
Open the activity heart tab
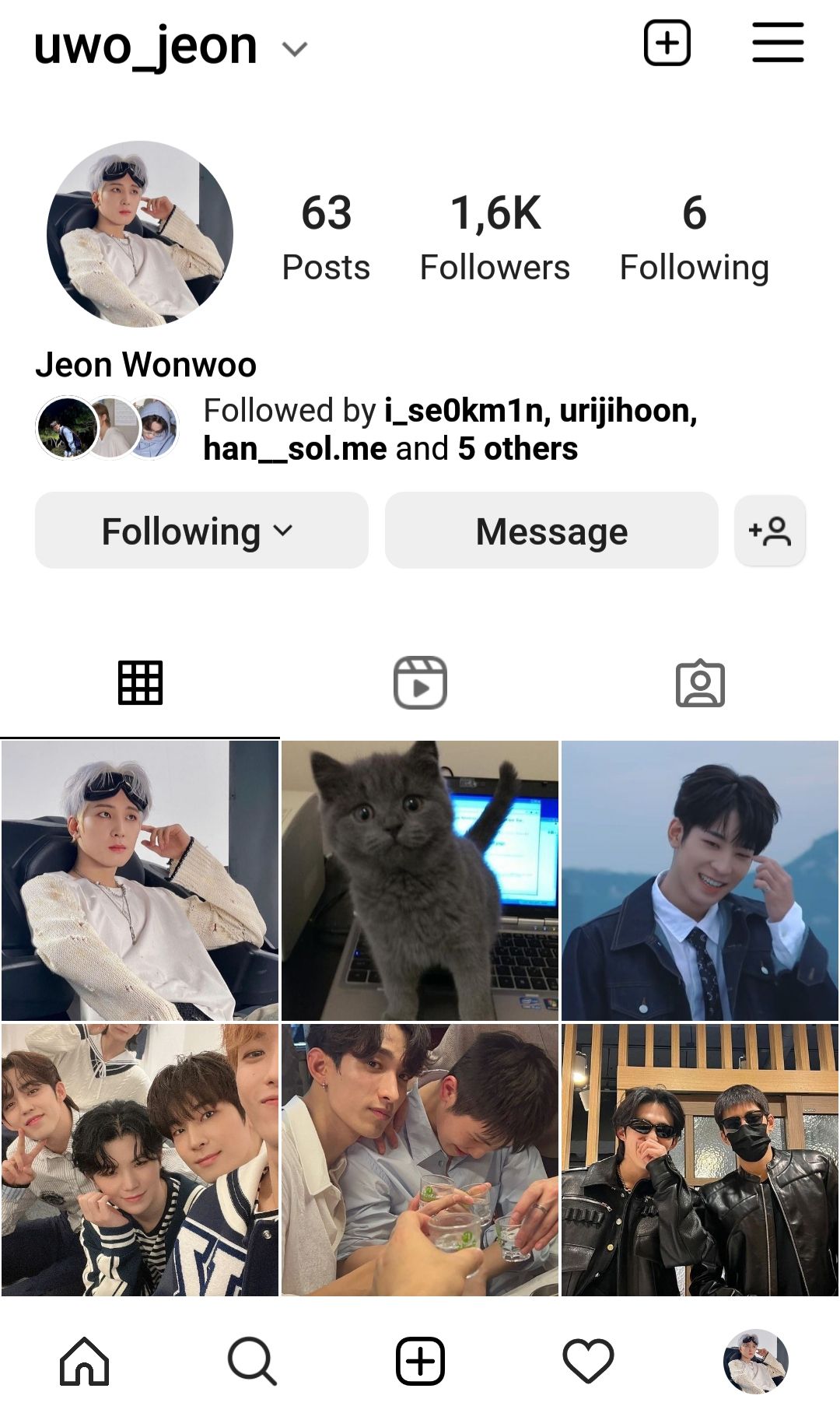point(588,1362)
